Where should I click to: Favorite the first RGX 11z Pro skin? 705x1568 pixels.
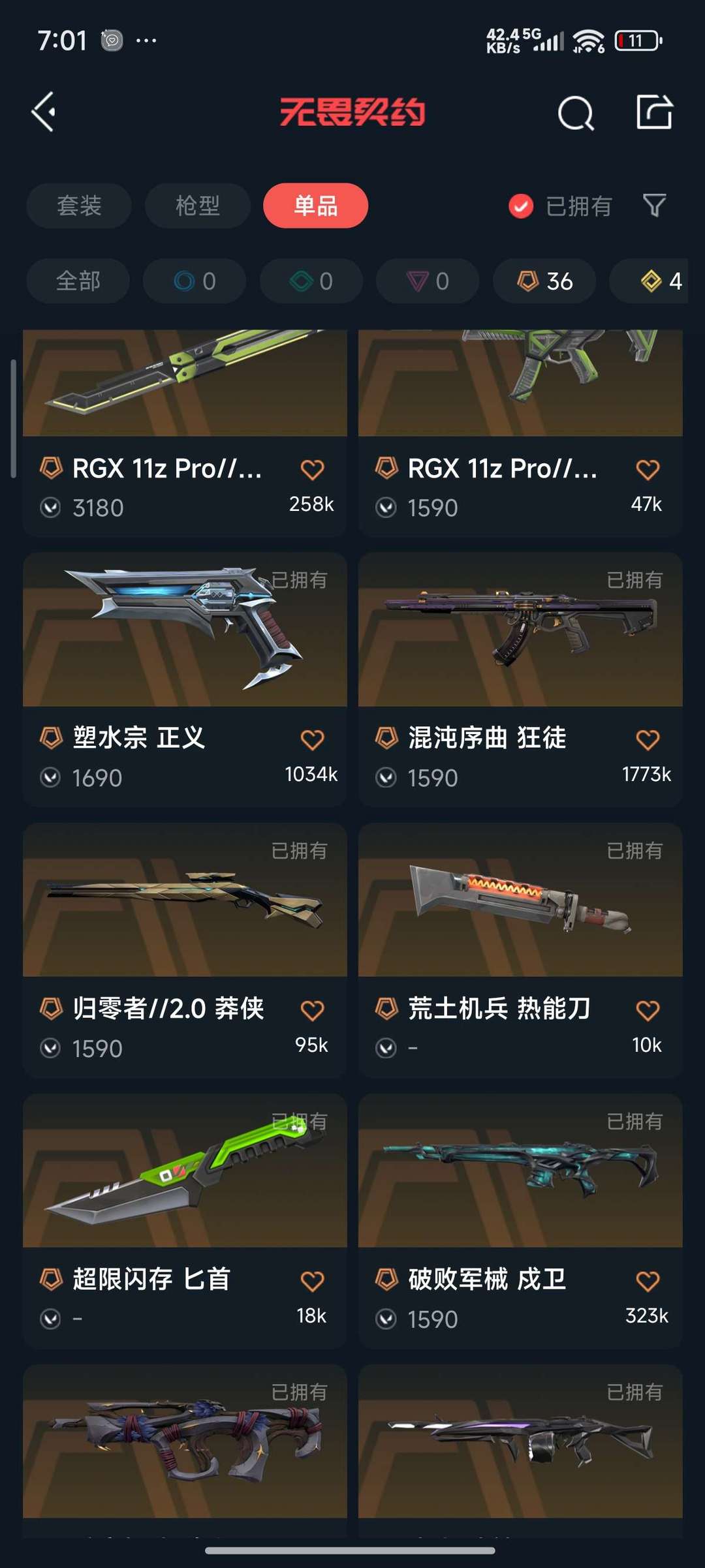(x=313, y=469)
